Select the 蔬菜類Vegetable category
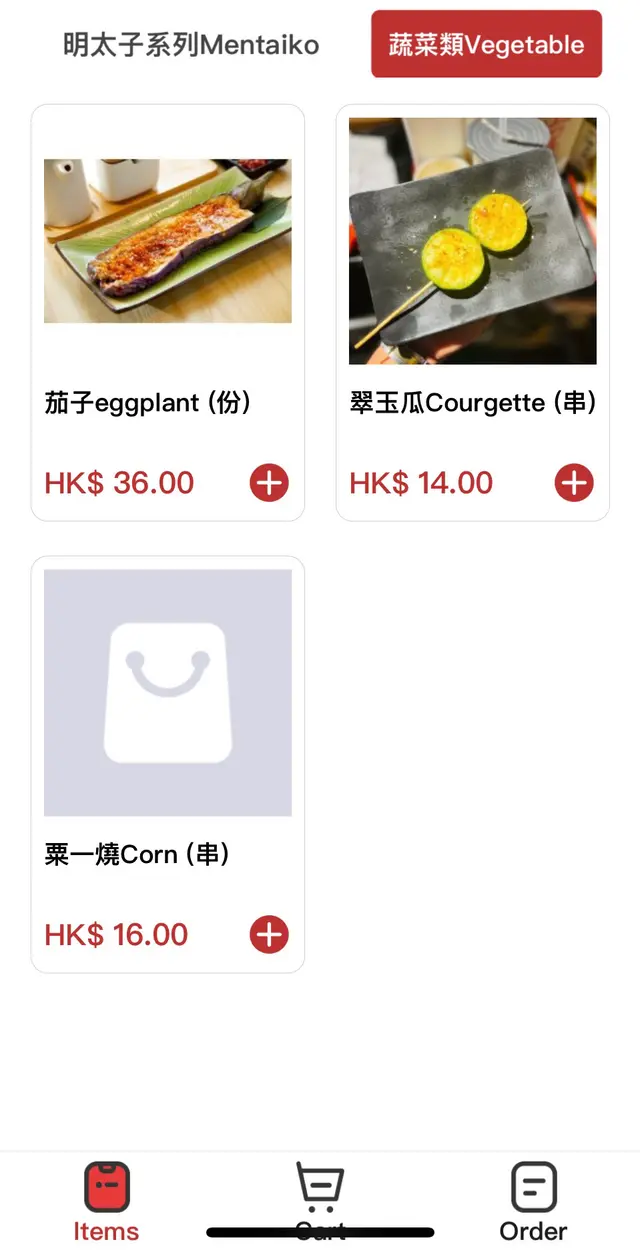Screen dimensions: 640x1253 [x=486, y=45]
